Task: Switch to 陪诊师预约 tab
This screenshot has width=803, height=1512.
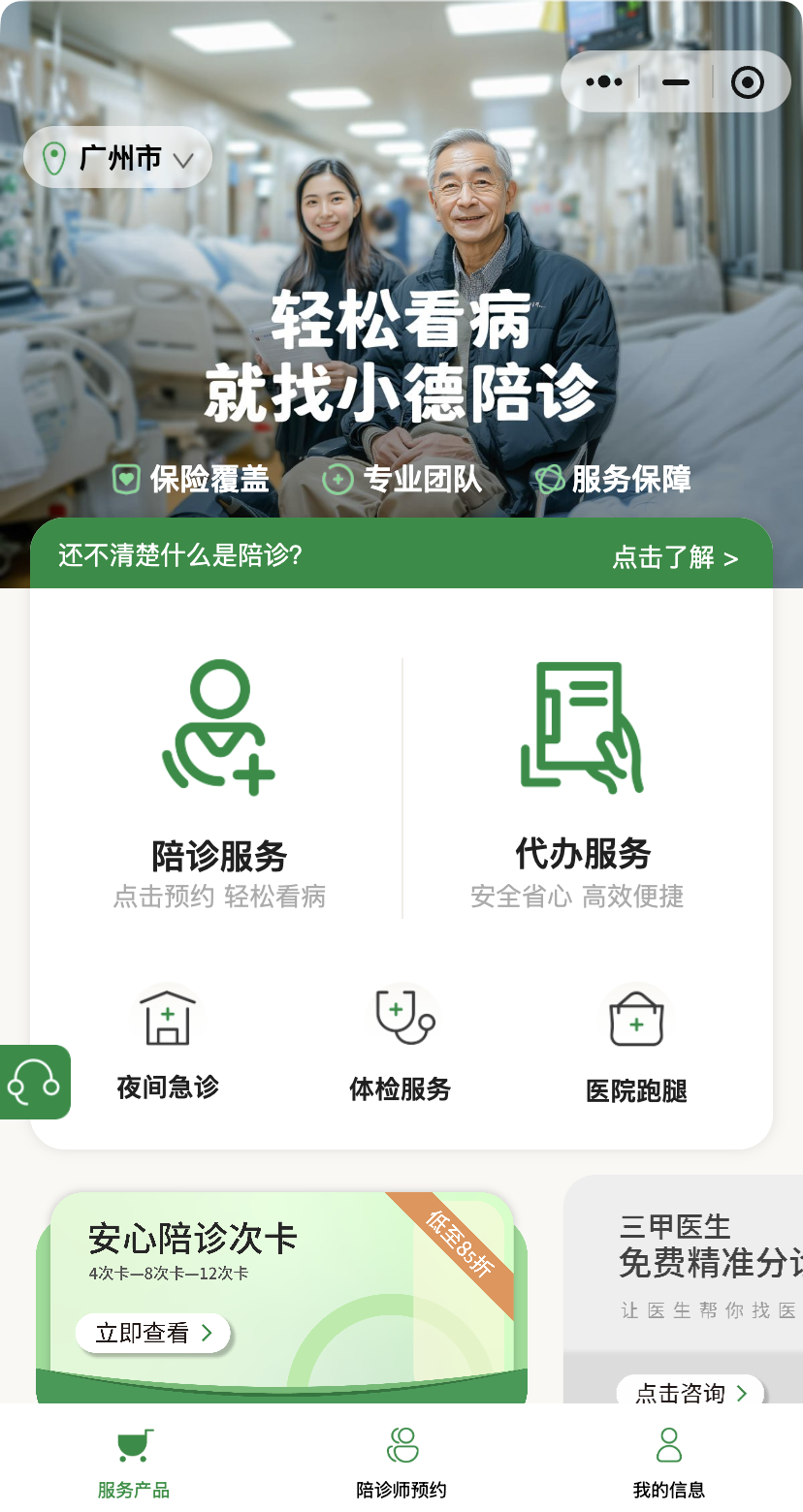Action: tap(401, 1462)
